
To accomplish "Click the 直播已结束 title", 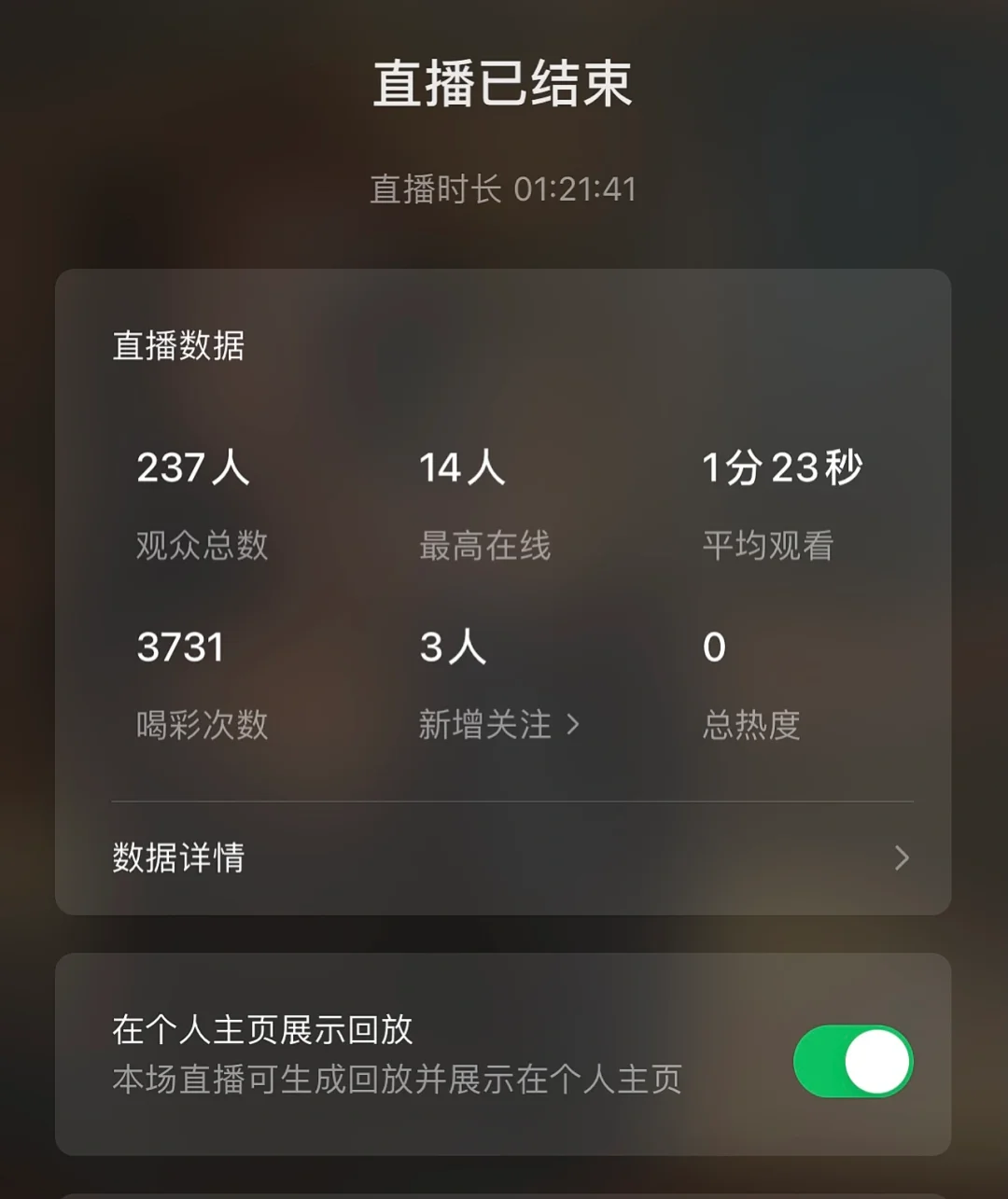I will click(x=503, y=84).
